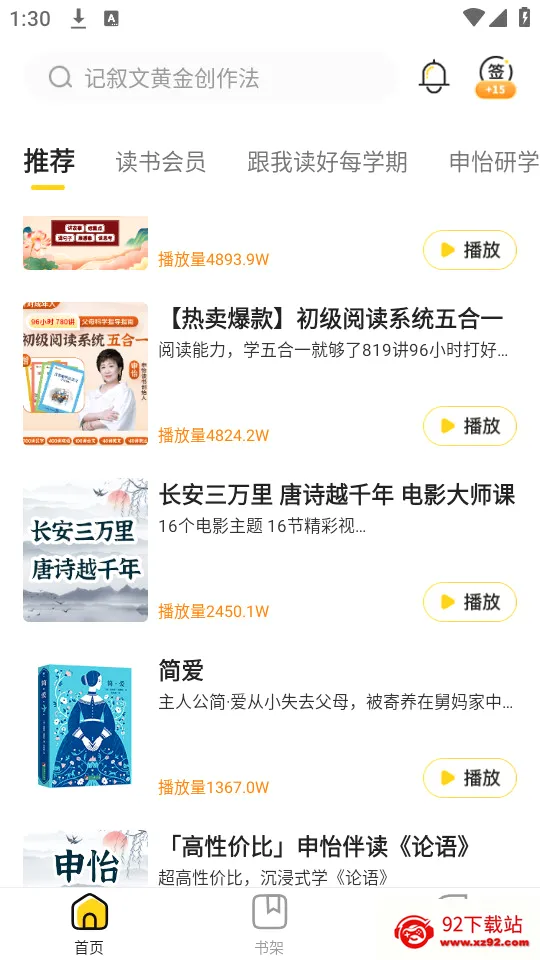Open 申怡伴读《论语》 card

point(270,858)
